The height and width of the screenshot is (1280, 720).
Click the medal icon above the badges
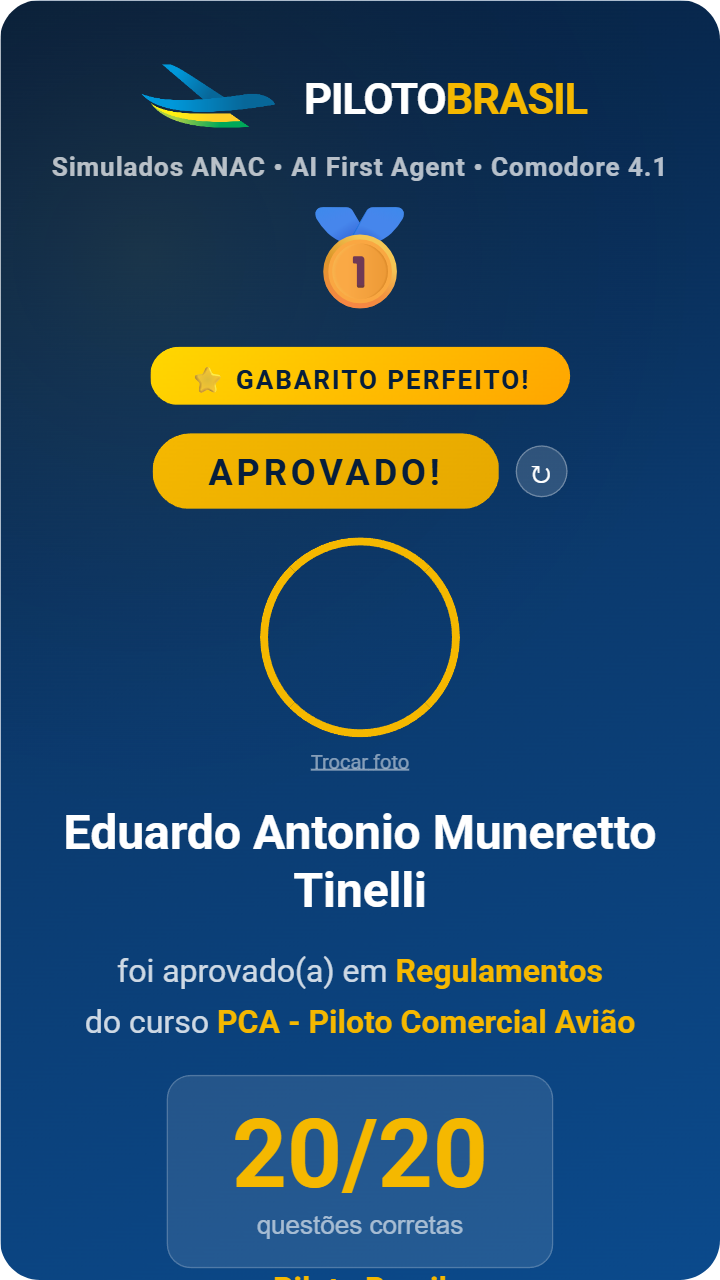(x=359, y=255)
